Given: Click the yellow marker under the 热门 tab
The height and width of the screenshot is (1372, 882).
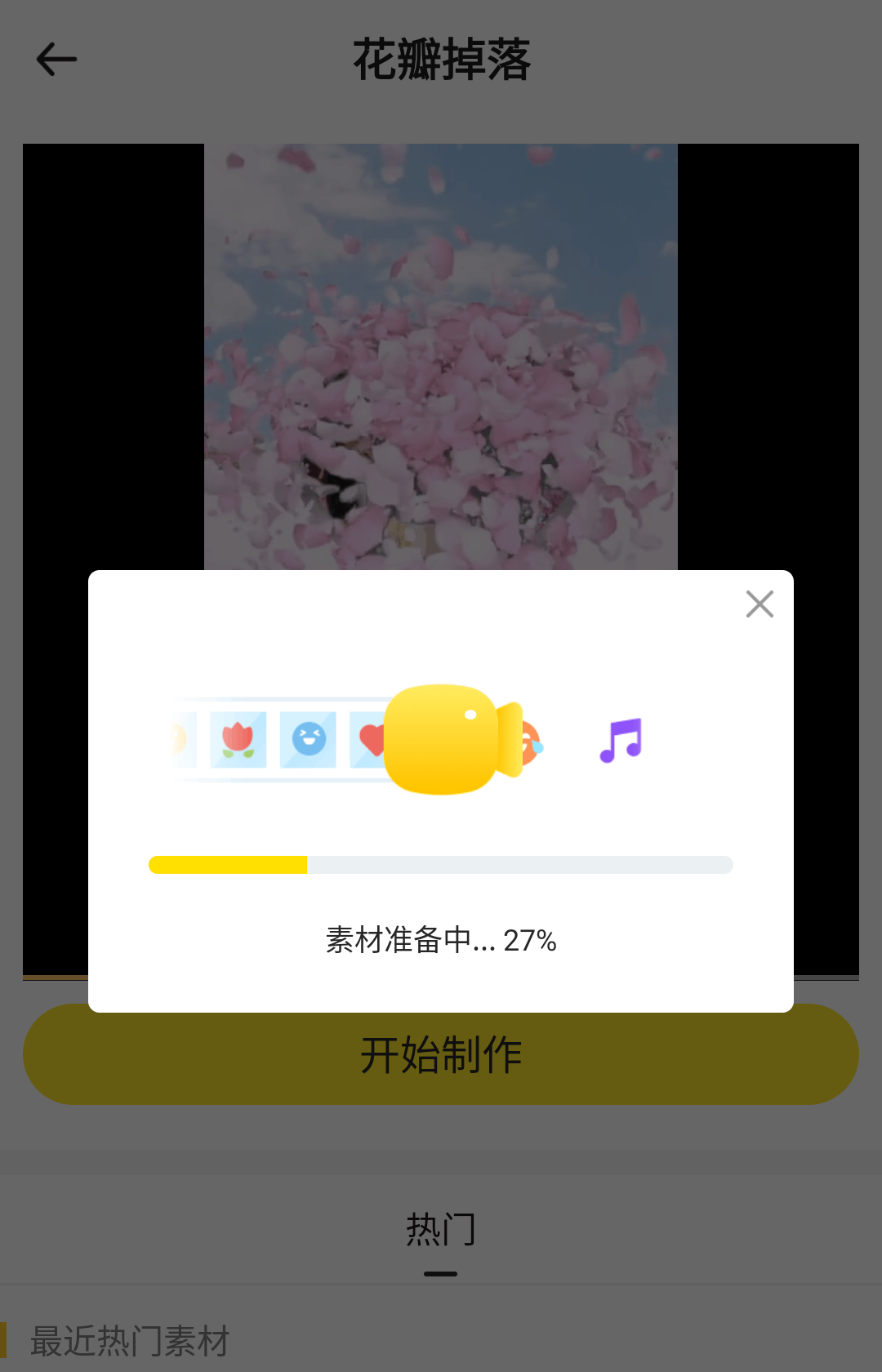Looking at the screenshot, I should (441, 1273).
